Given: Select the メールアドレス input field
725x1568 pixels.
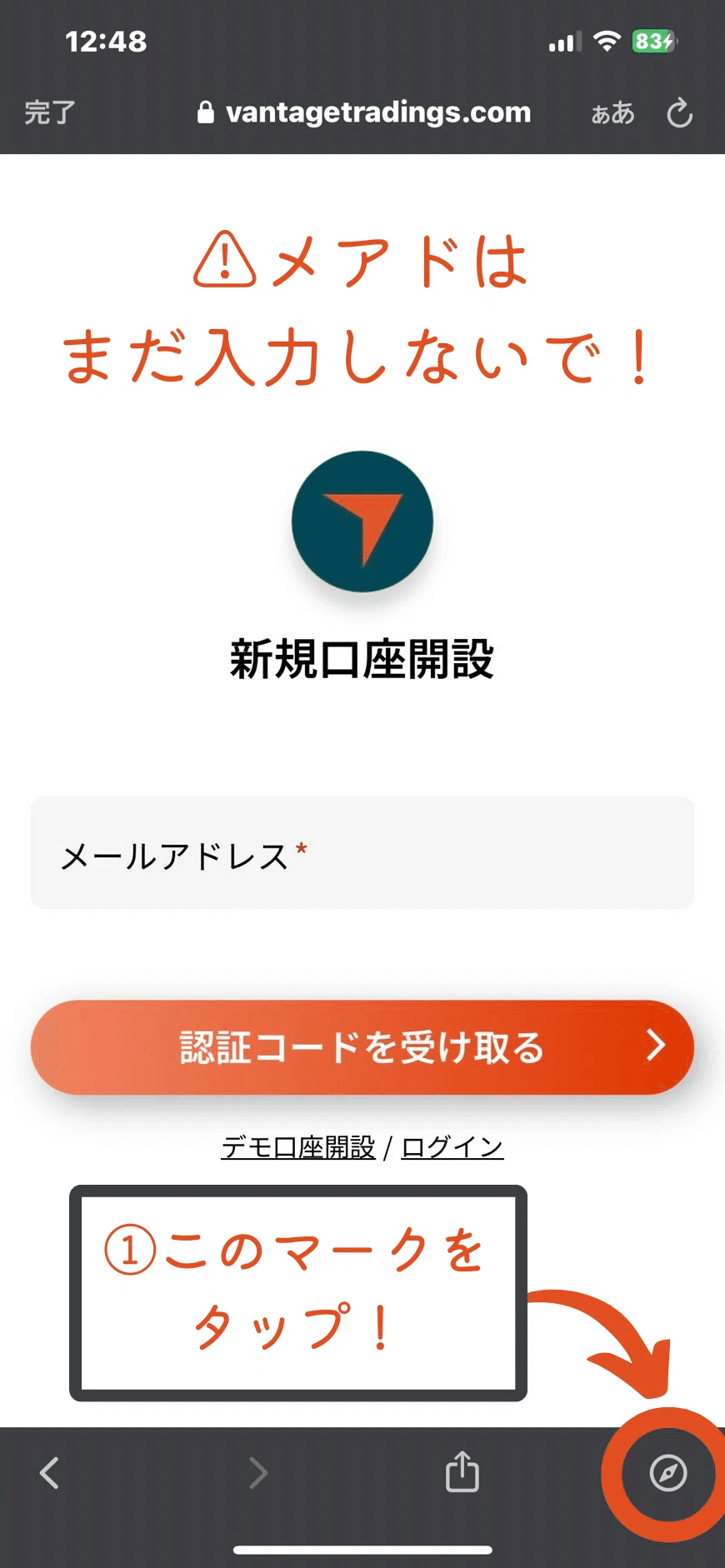Looking at the screenshot, I should pyautogui.click(x=362, y=852).
